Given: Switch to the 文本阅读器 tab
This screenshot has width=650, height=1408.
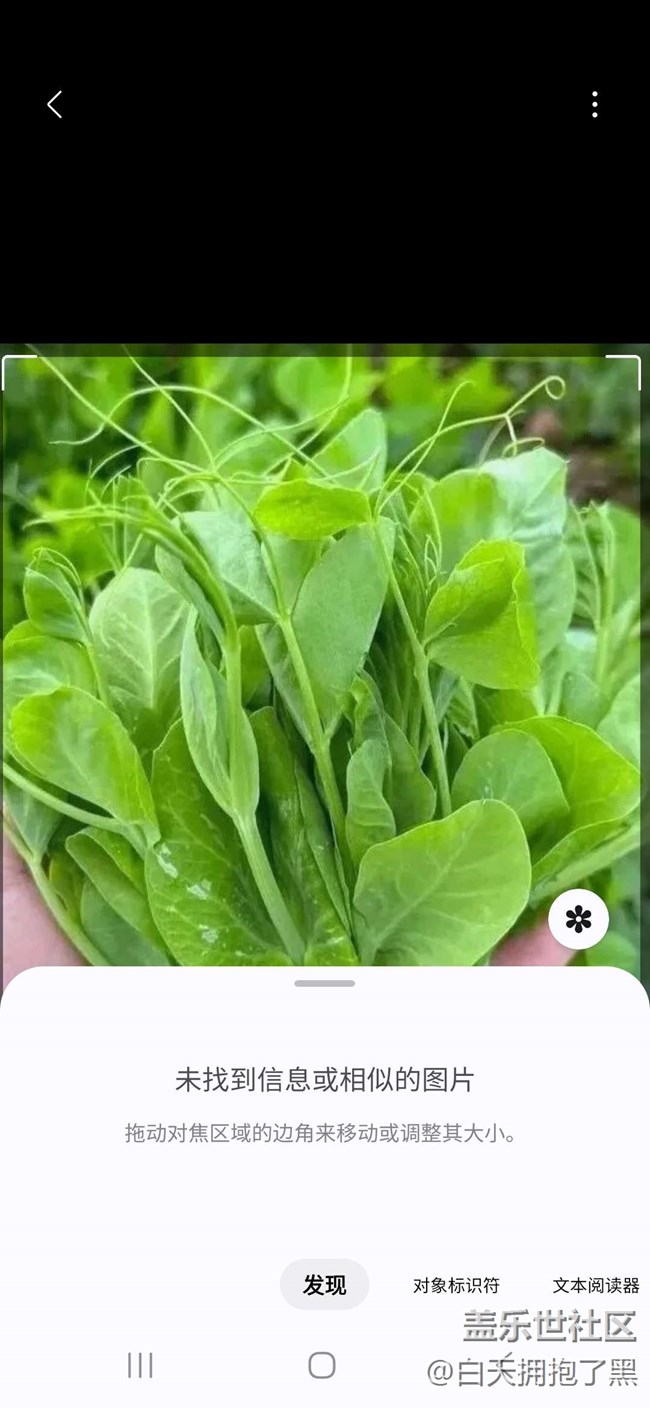Looking at the screenshot, I should (x=595, y=1286).
